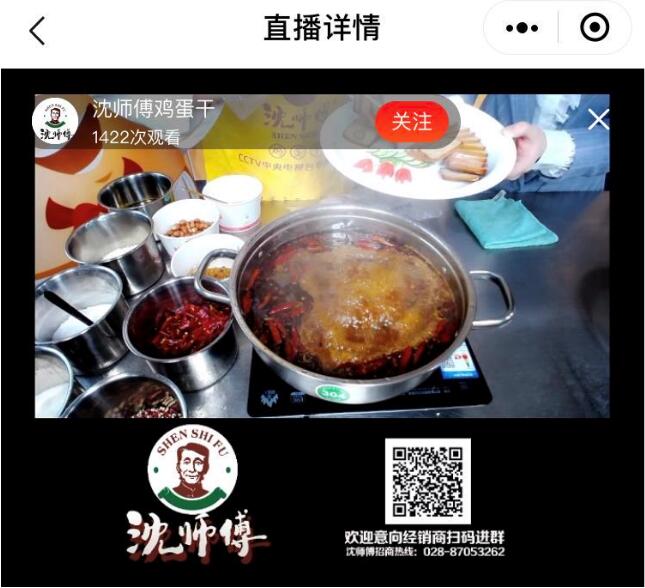Go back from the 直播详情 page
This screenshot has height=588, width=645.
pos(37,31)
